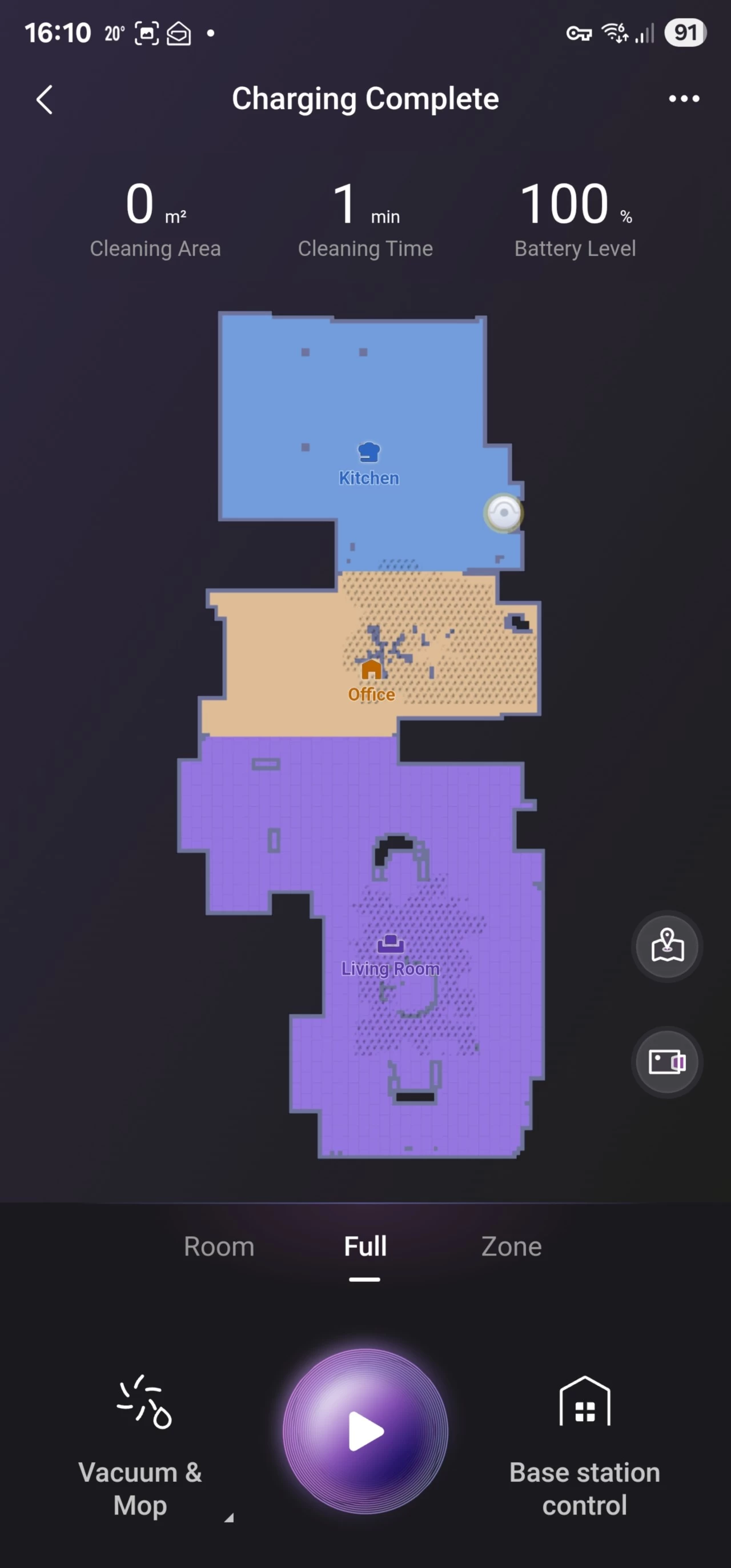Screen dimensions: 731x1568
Task: Open the camera video view icon
Action: (x=667, y=1062)
